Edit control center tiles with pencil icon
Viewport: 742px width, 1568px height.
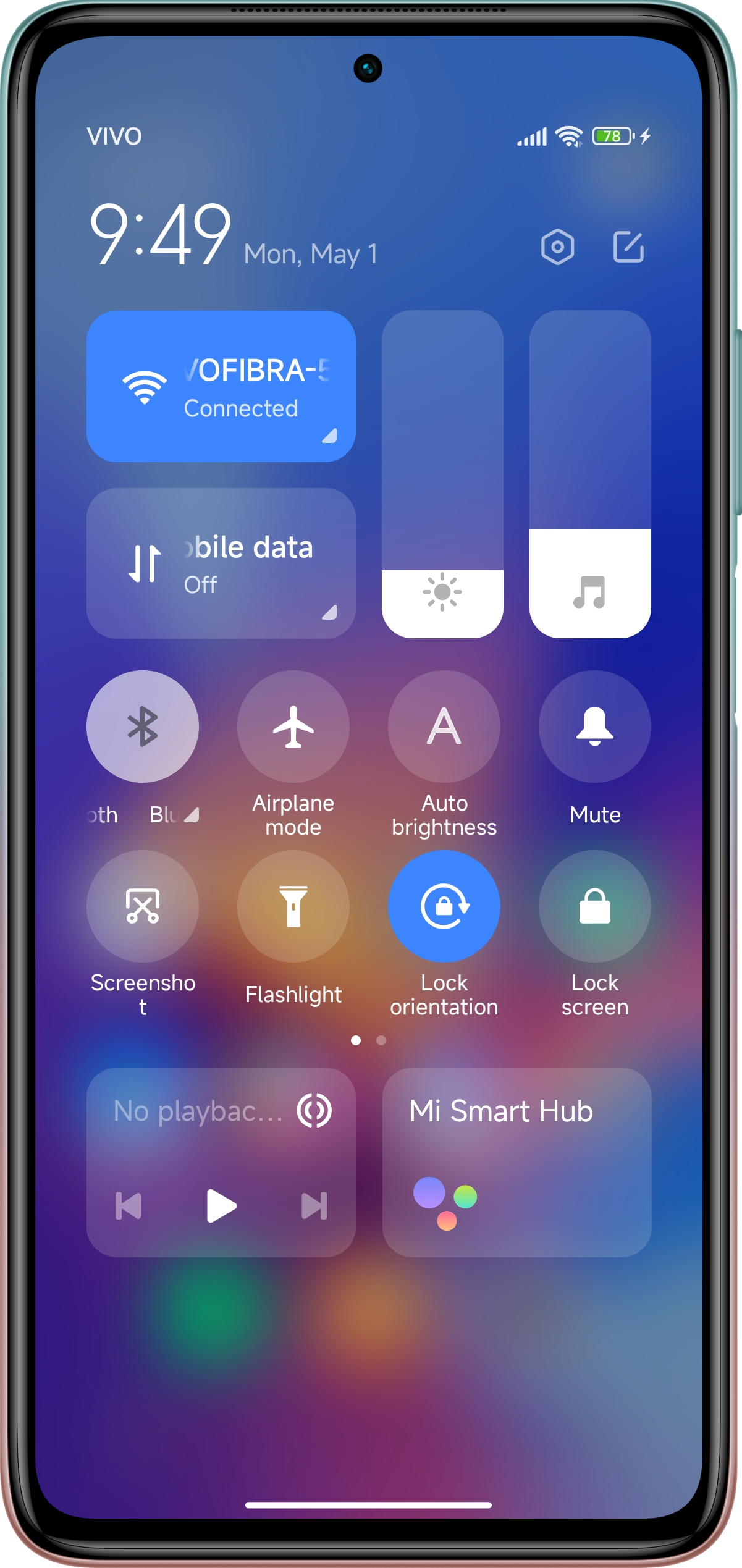pos(628,247)
